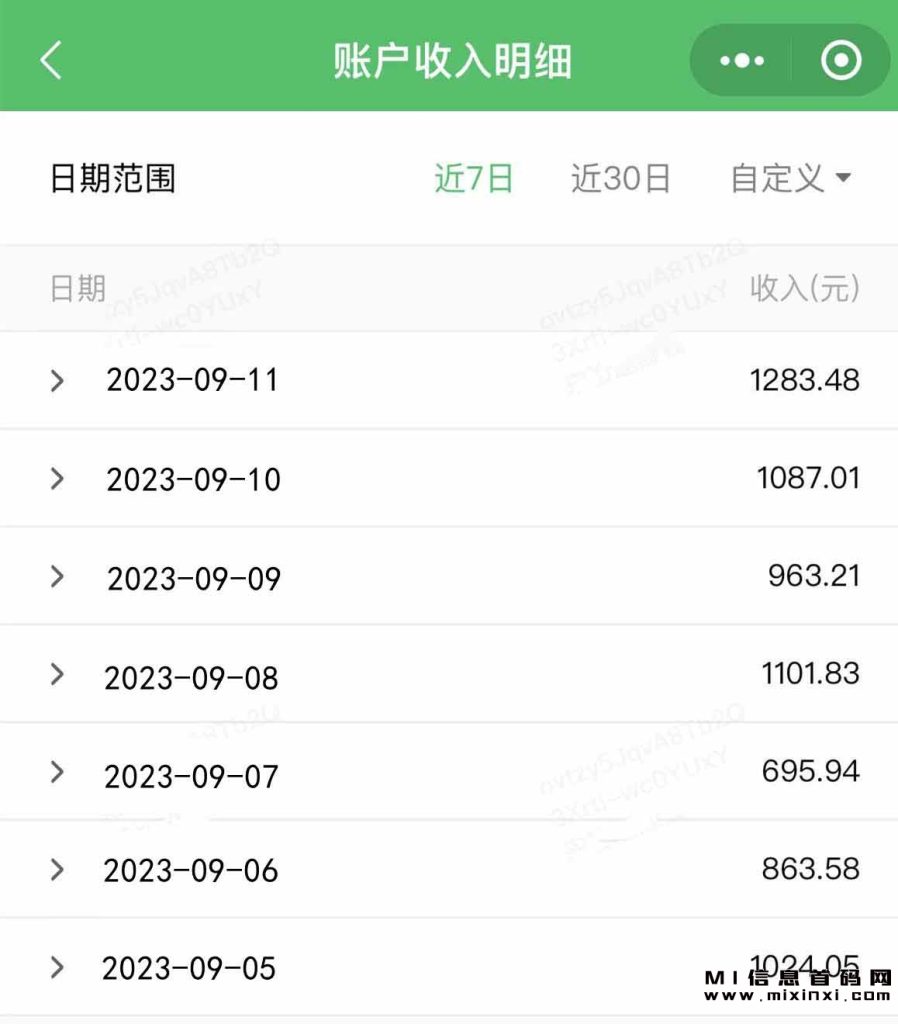898x1024 pixels.
Task: Show details for 2023-09-07
Action: point(58,773)
